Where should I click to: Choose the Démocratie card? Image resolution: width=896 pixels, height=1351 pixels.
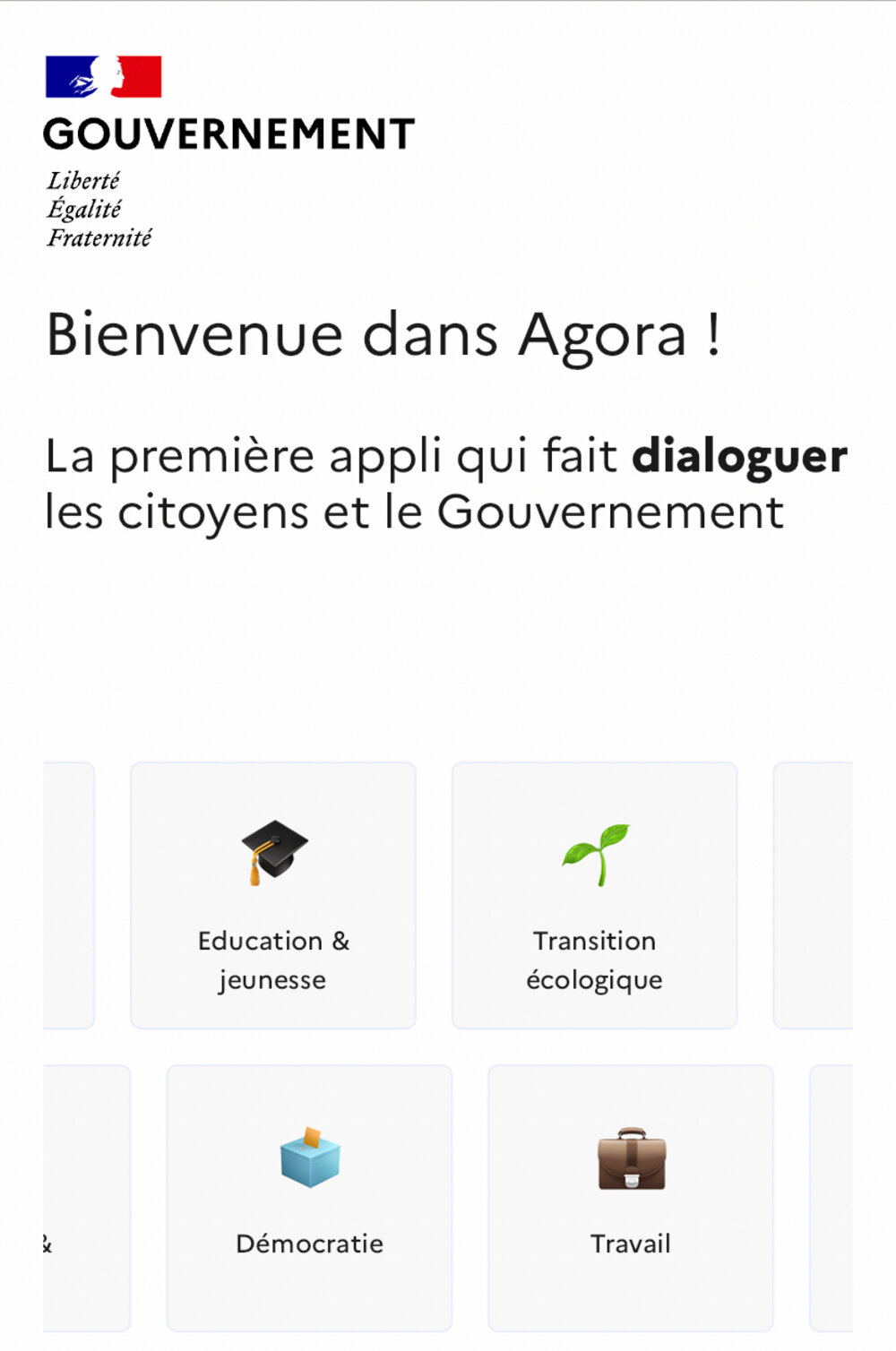click(x=309, y=1198)
